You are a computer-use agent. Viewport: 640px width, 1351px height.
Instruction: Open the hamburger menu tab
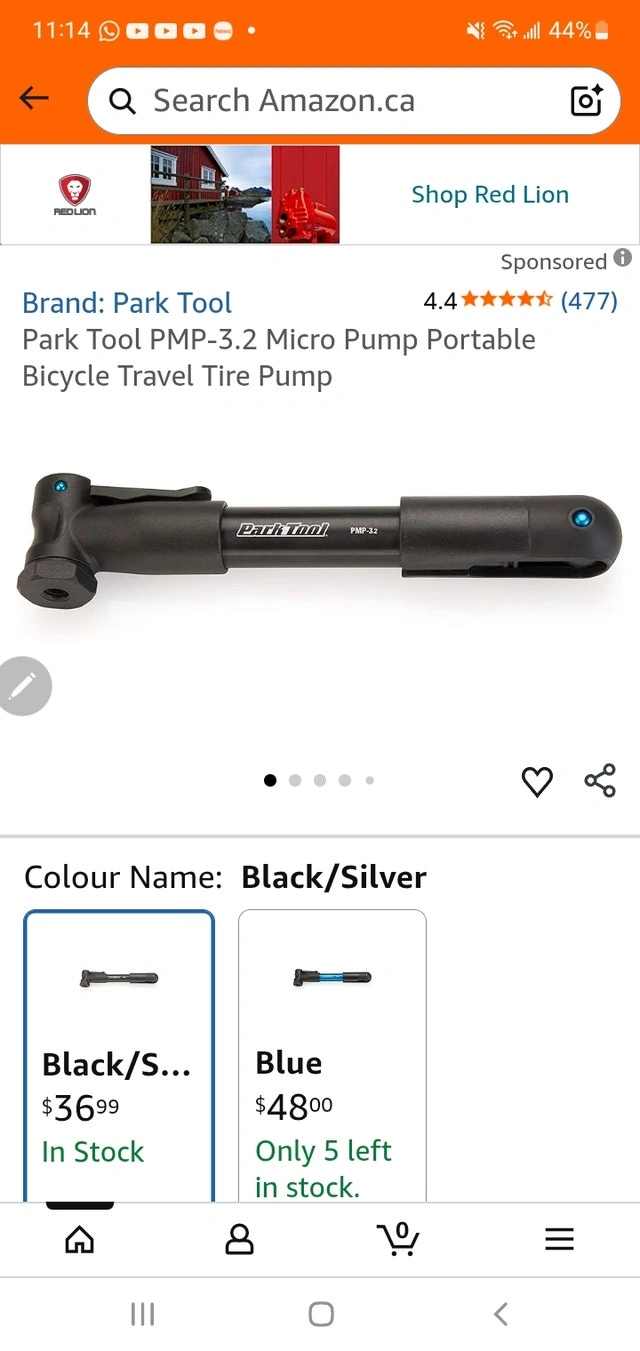point(559,1240)
